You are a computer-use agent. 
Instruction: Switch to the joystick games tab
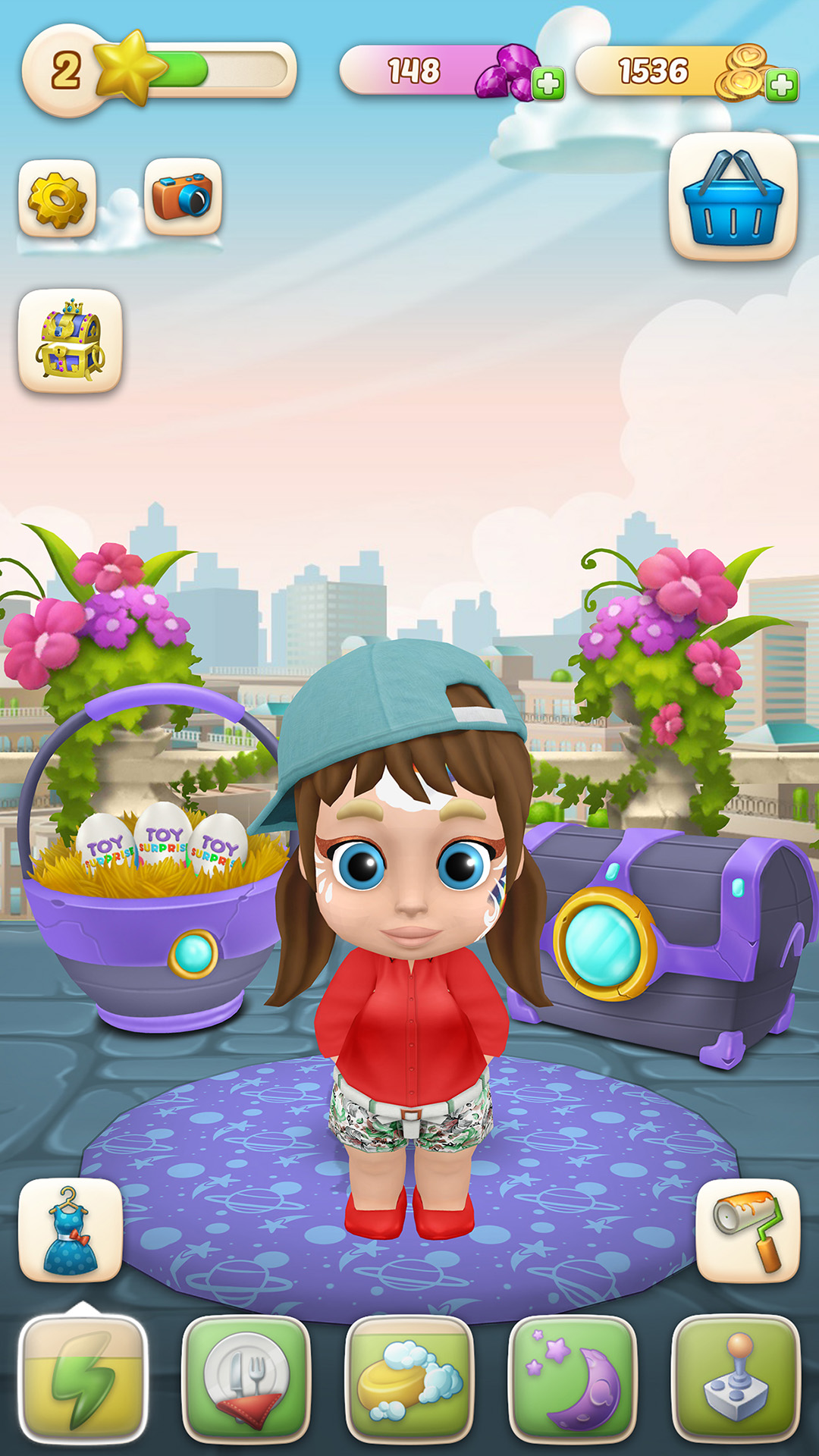point(736,1379)
